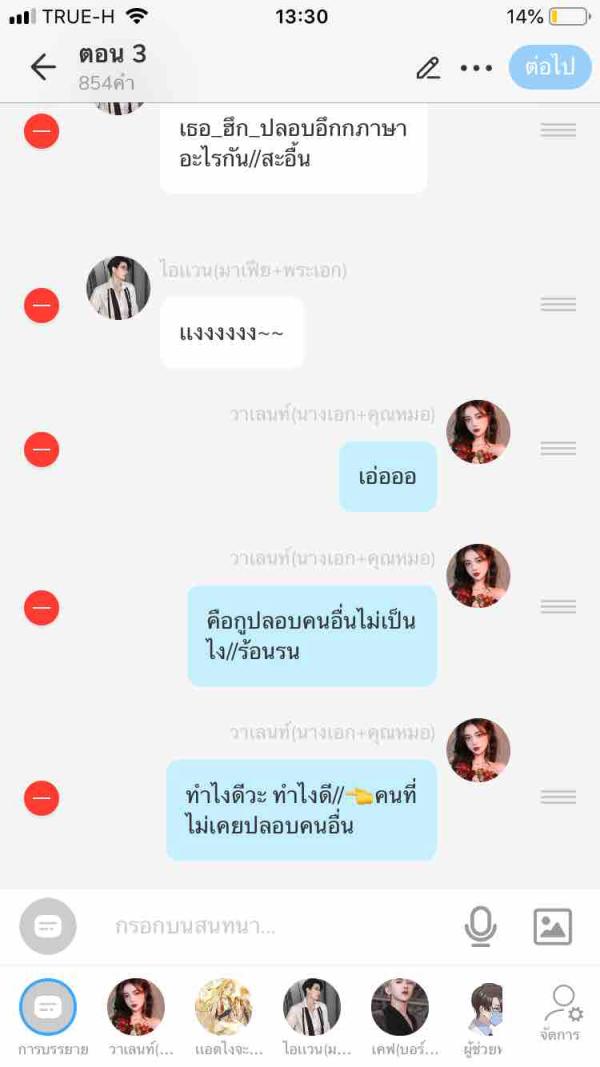Select การบรรยาย narration mode
Viewport: 600px width, 1067px height.
pyautogui.click(x=47, y=1008)
